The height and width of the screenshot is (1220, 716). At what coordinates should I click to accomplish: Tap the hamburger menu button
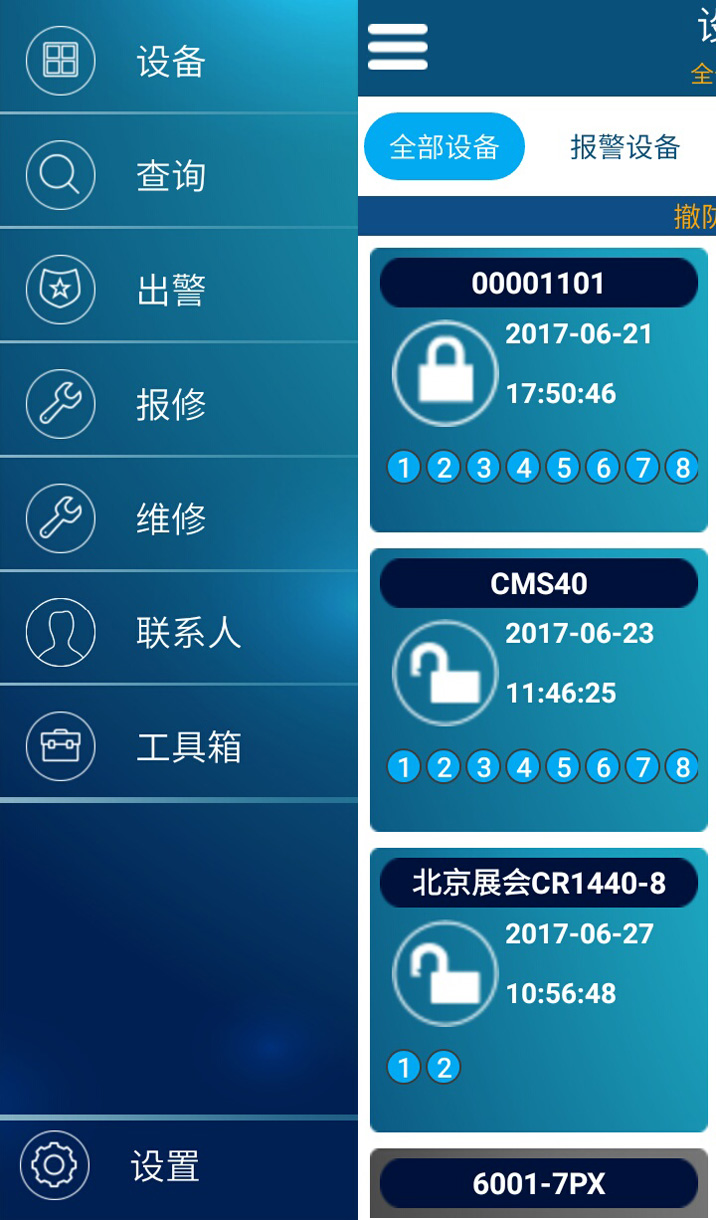pyautogui.click(x=398, y=47)
